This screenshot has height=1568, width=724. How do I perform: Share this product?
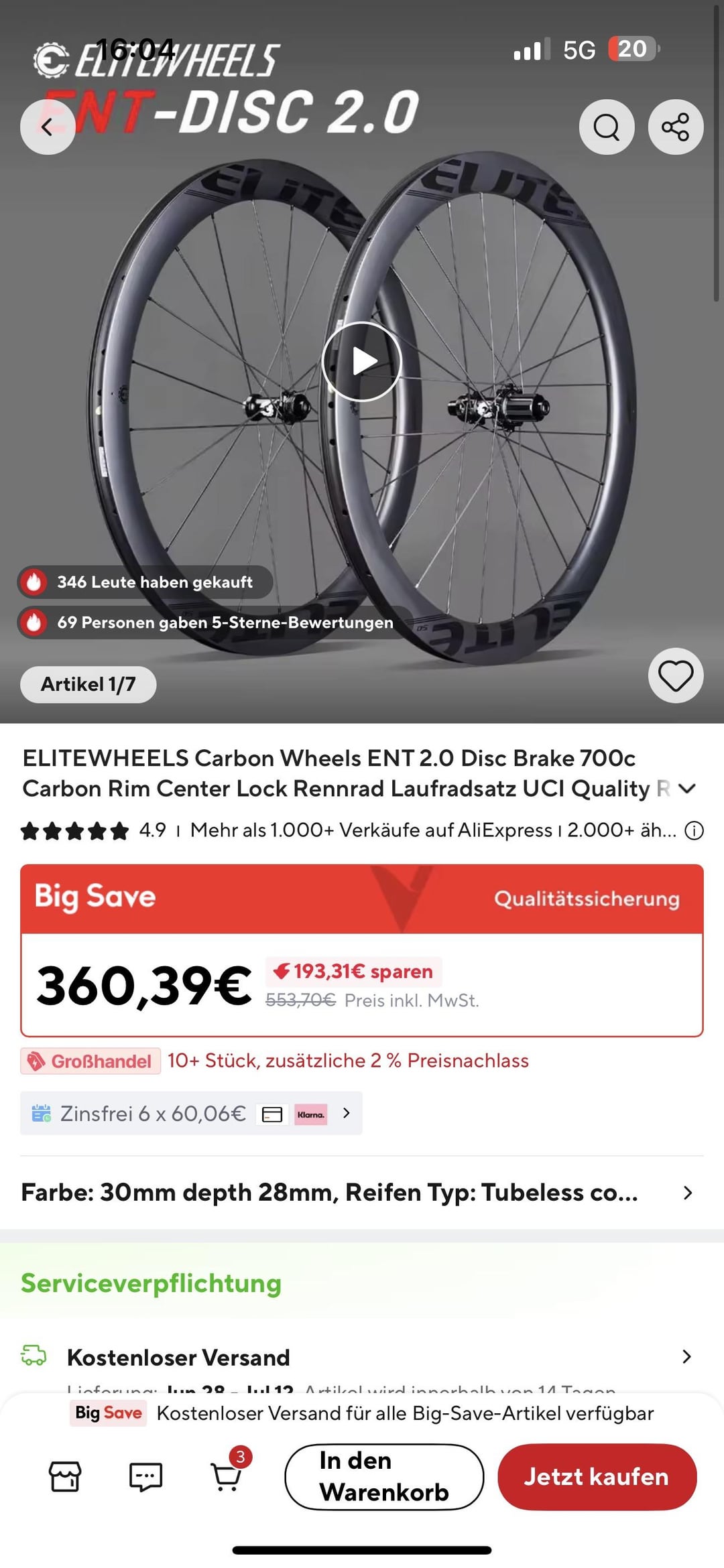675,127
